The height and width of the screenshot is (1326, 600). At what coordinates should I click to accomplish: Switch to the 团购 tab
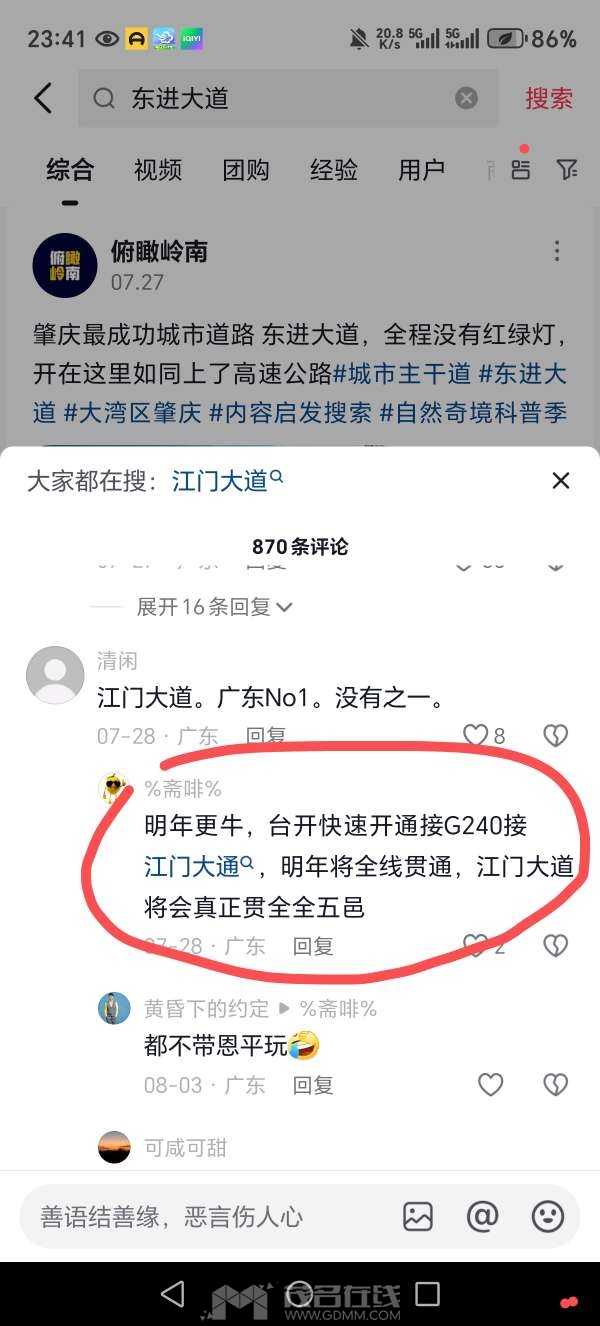[246, 170]
